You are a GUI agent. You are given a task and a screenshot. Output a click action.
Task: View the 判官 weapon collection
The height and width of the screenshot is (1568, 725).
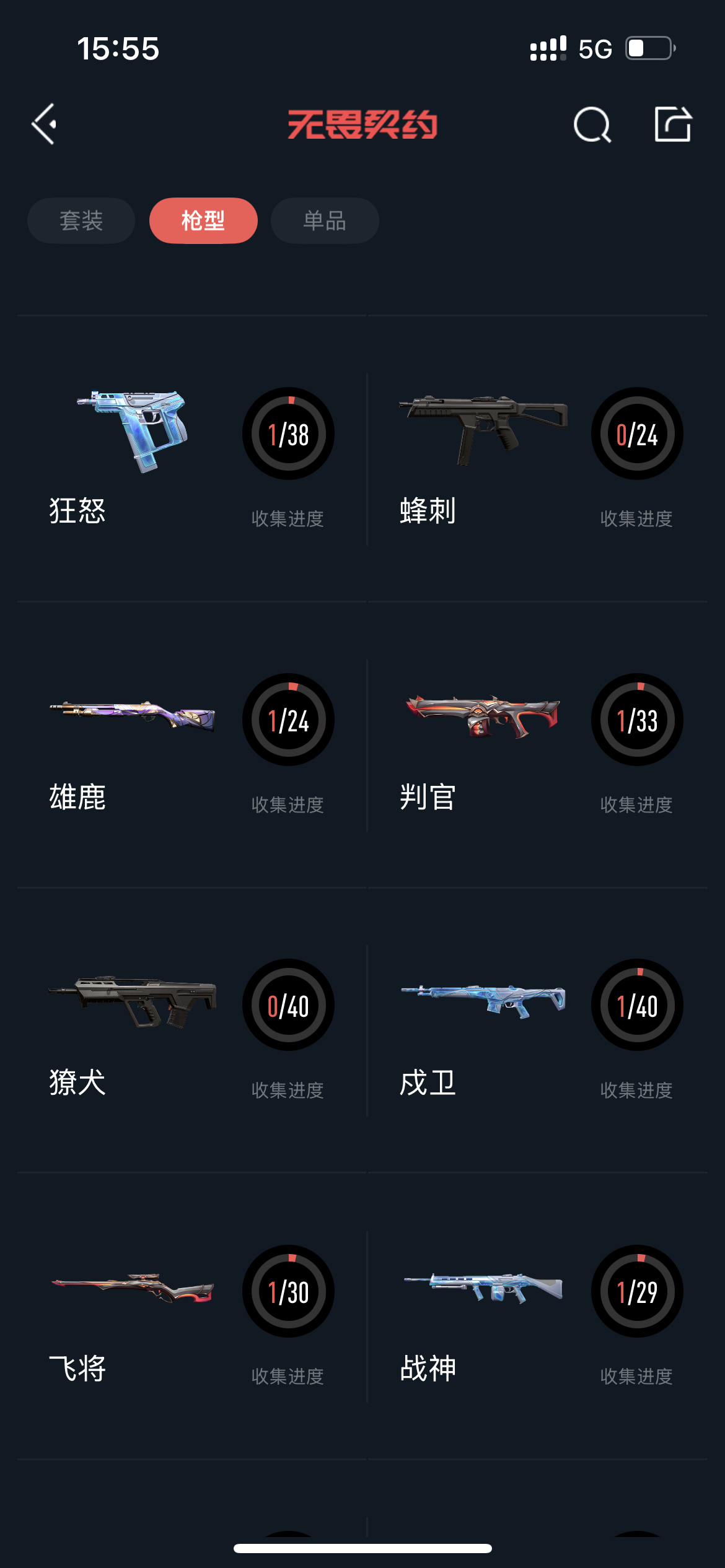[538, 744]
